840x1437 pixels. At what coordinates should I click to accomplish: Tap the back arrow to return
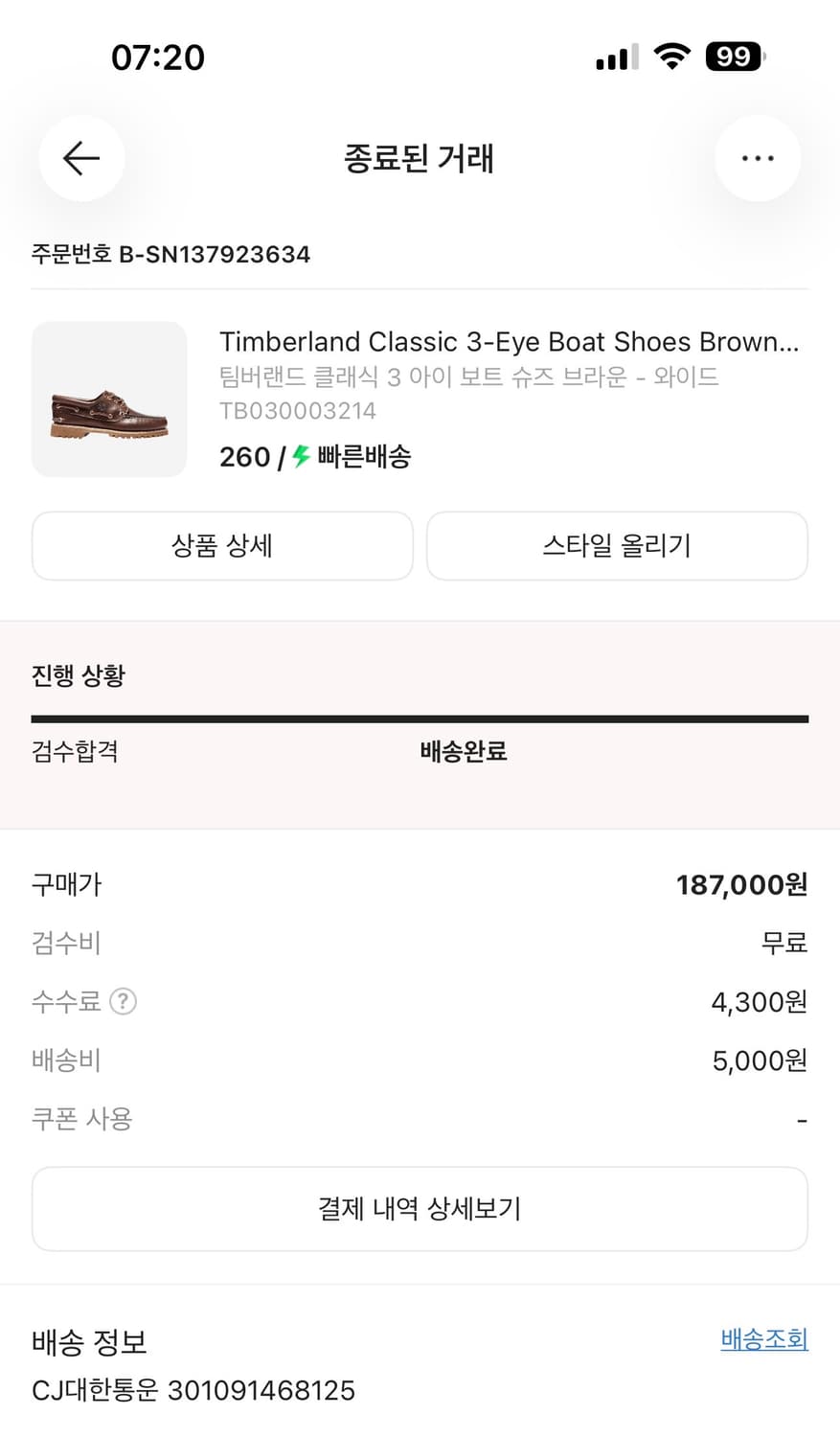[80, 158]
